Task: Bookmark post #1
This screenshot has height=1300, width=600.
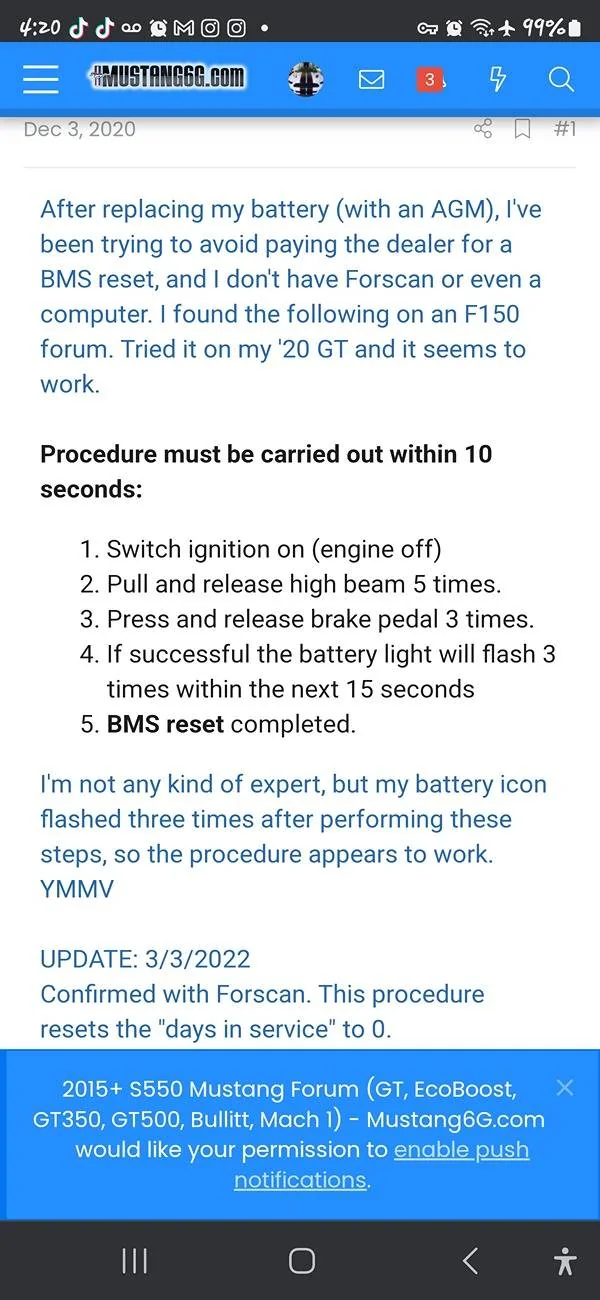Action: coord(522,129)
